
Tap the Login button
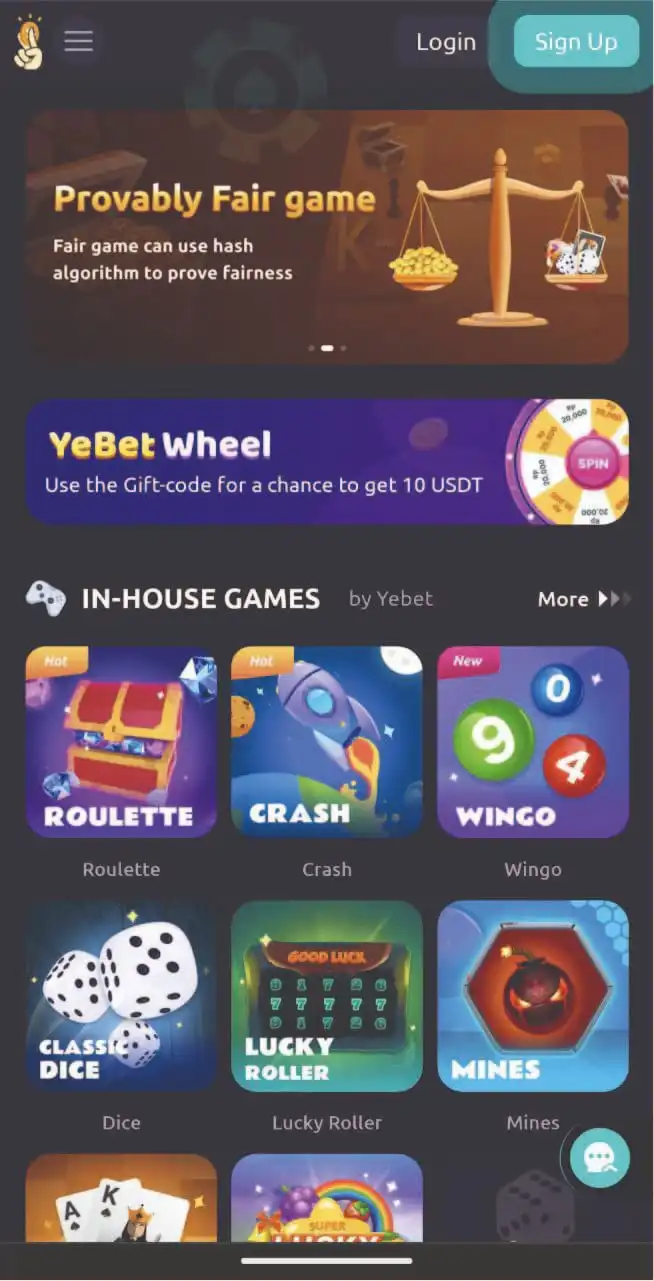[445, 42]
